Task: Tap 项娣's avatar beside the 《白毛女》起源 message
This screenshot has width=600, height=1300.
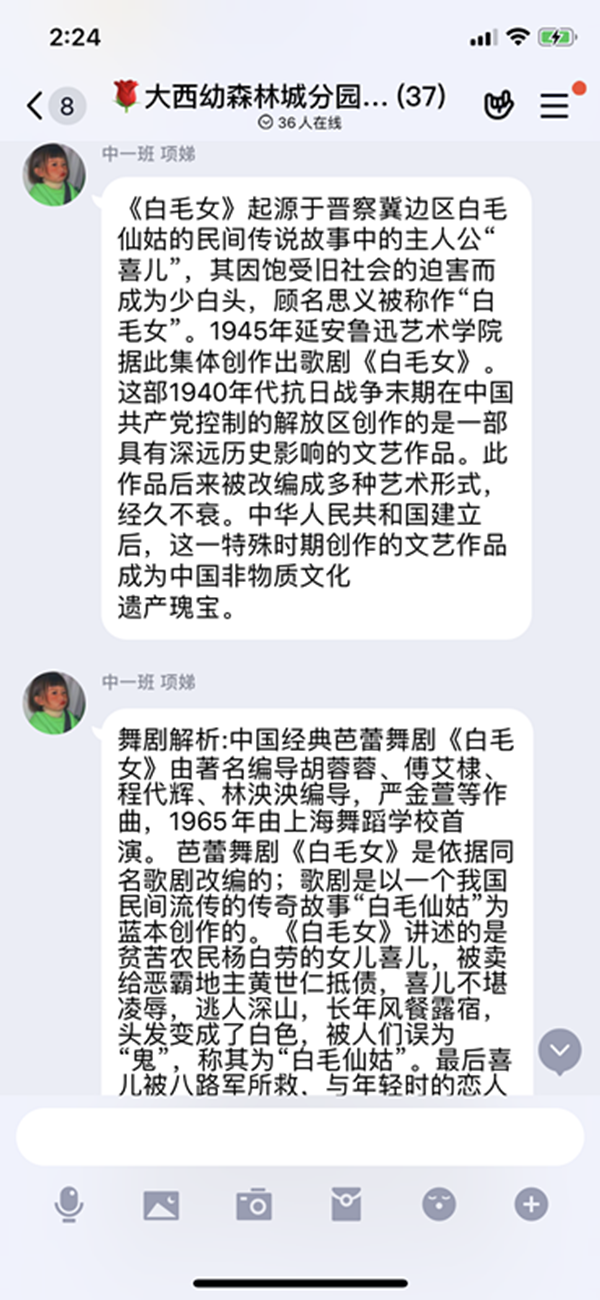Action: click(53, 174)
